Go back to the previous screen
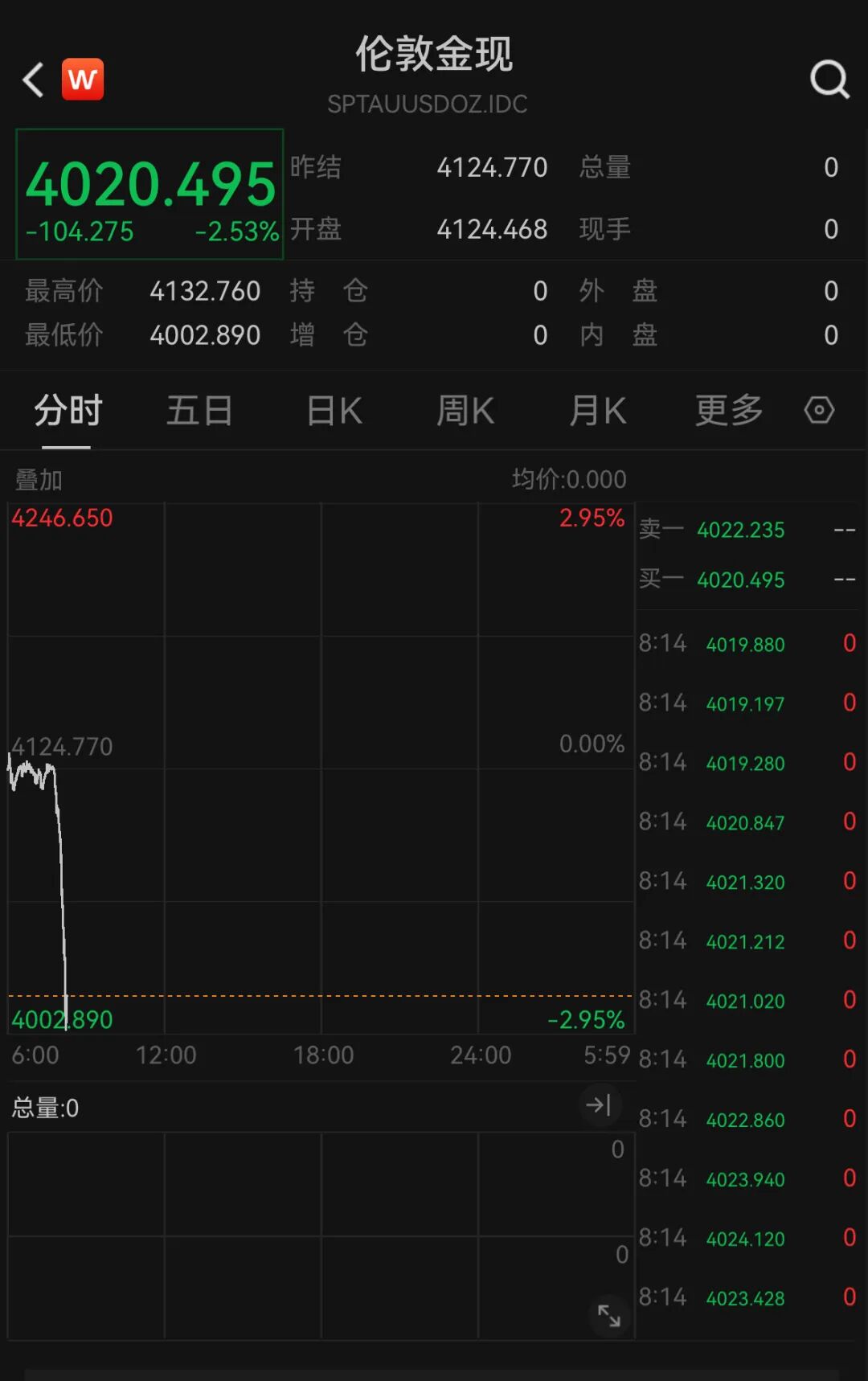 pos(33,80)
